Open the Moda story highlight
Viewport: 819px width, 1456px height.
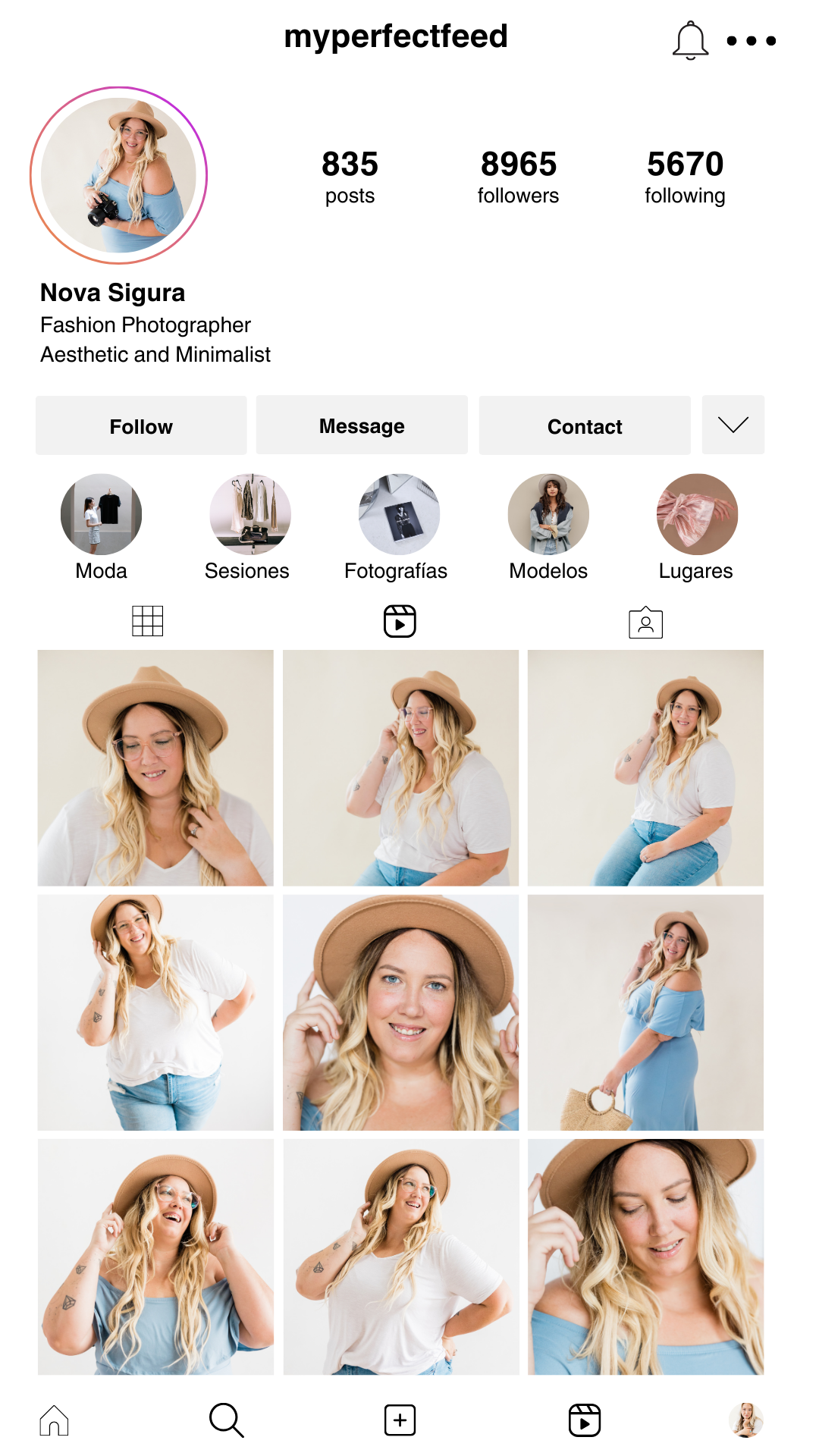point(101,515)
